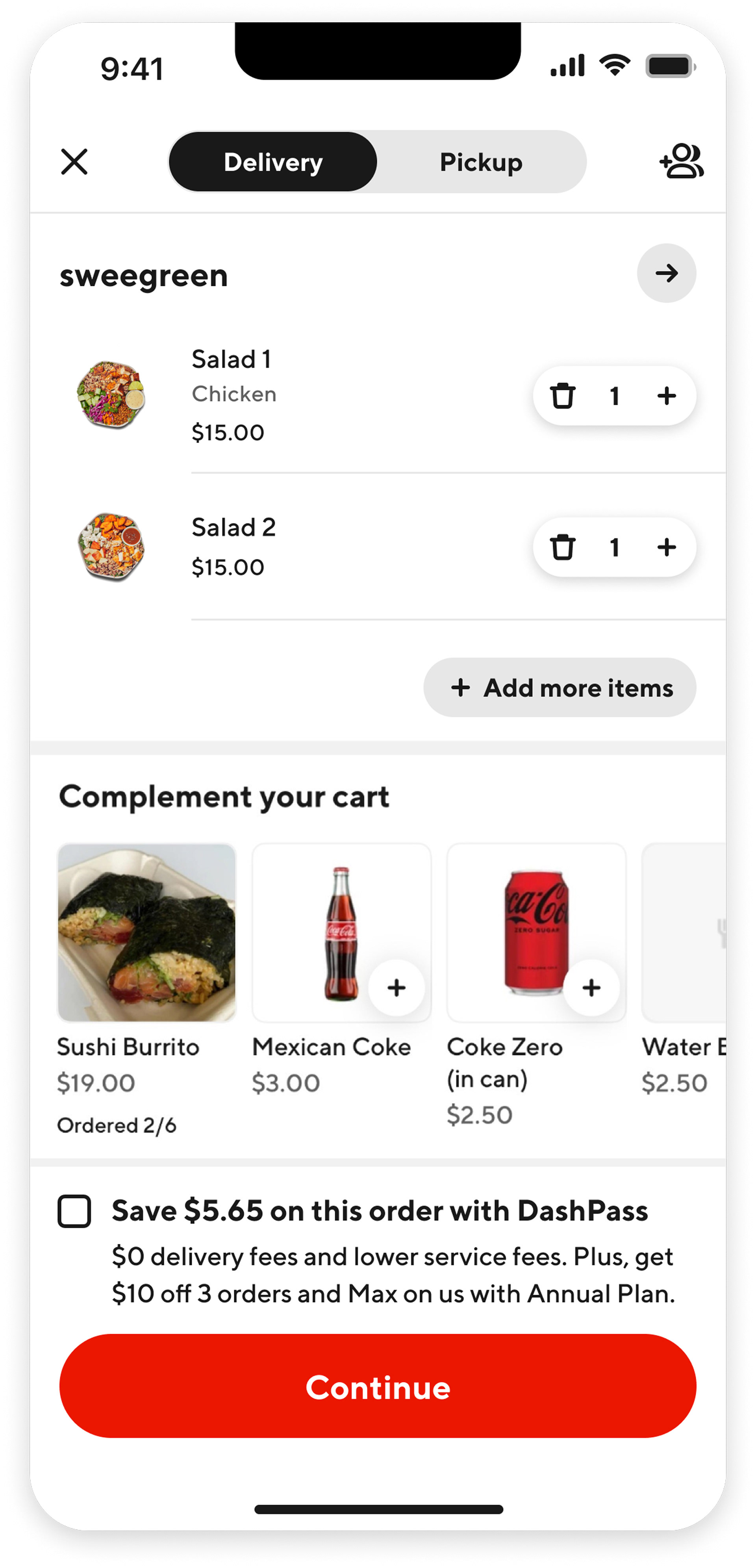Increase Salad 1 quantity

667,396
